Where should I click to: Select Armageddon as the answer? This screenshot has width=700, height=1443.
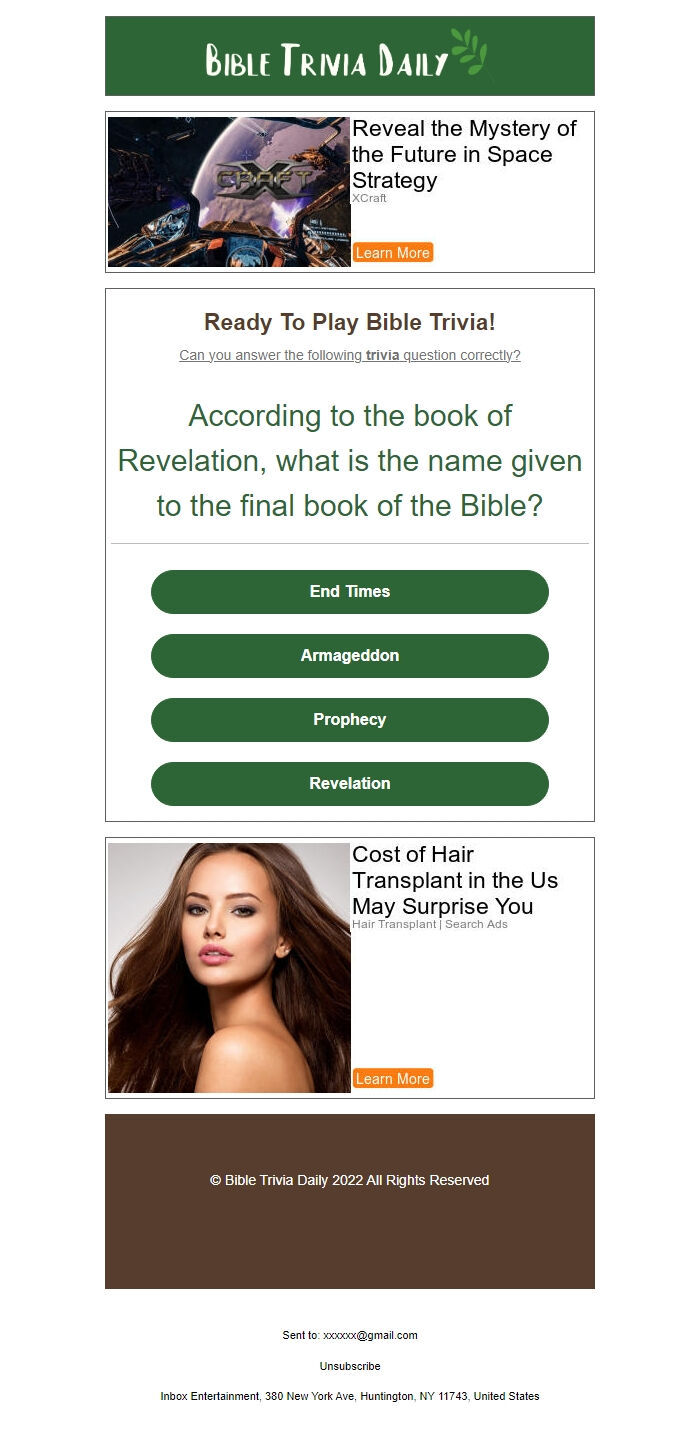(349, 656)
